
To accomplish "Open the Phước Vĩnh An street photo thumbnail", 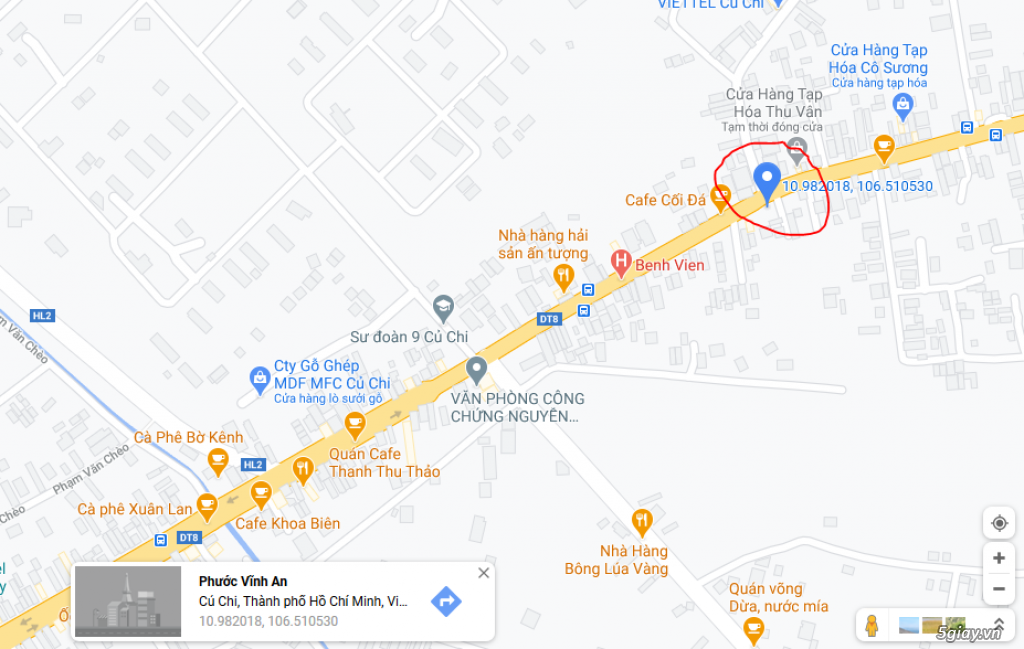I will pyautogui.click(x=128, y=601).
